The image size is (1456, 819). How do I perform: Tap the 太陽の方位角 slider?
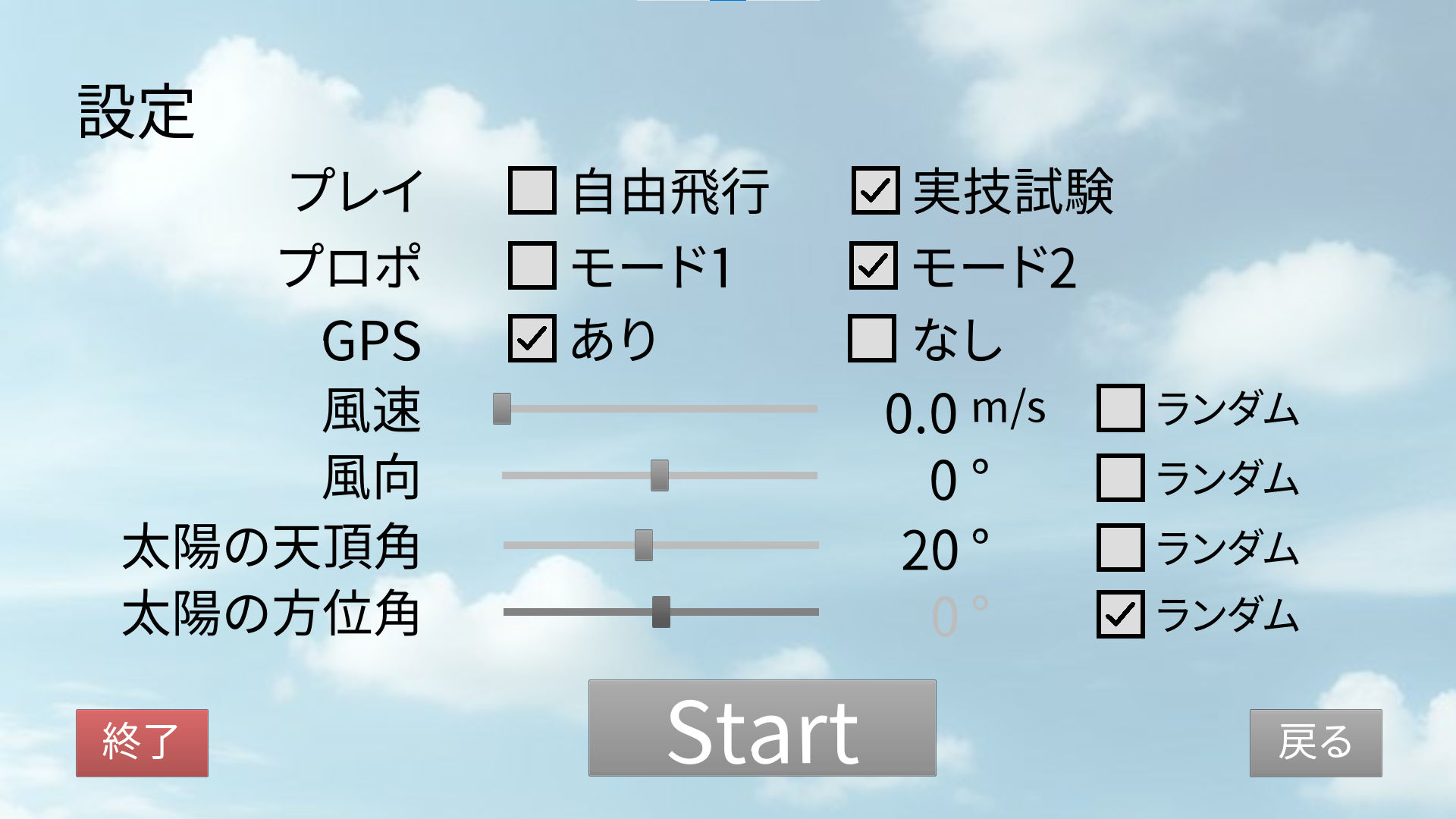[661, 612]
